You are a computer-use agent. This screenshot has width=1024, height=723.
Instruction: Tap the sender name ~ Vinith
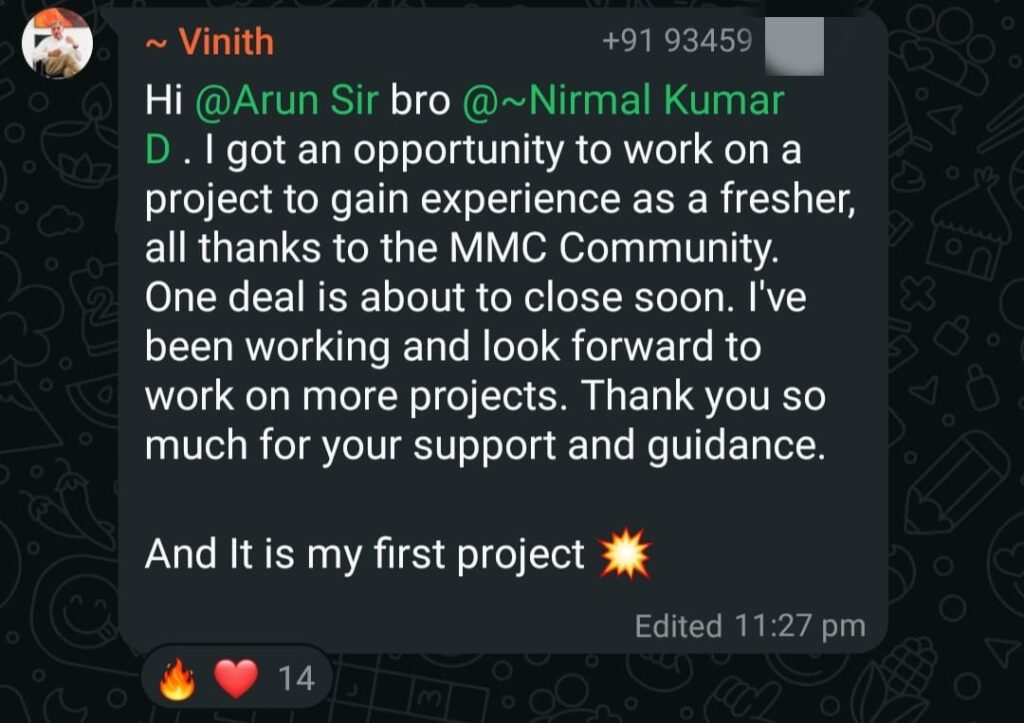pos(209,42)
